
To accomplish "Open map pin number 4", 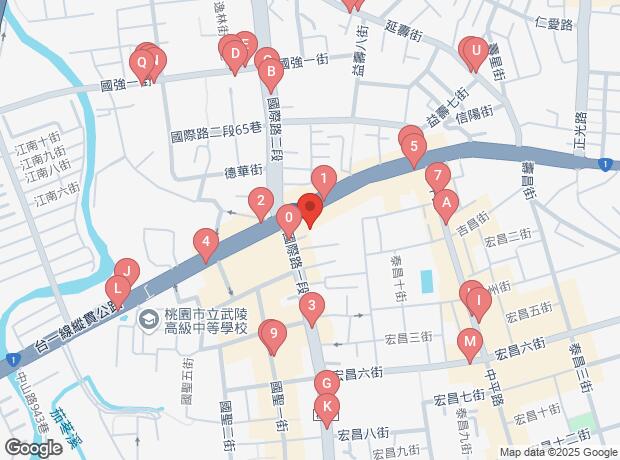I will [x=205, y=242].
